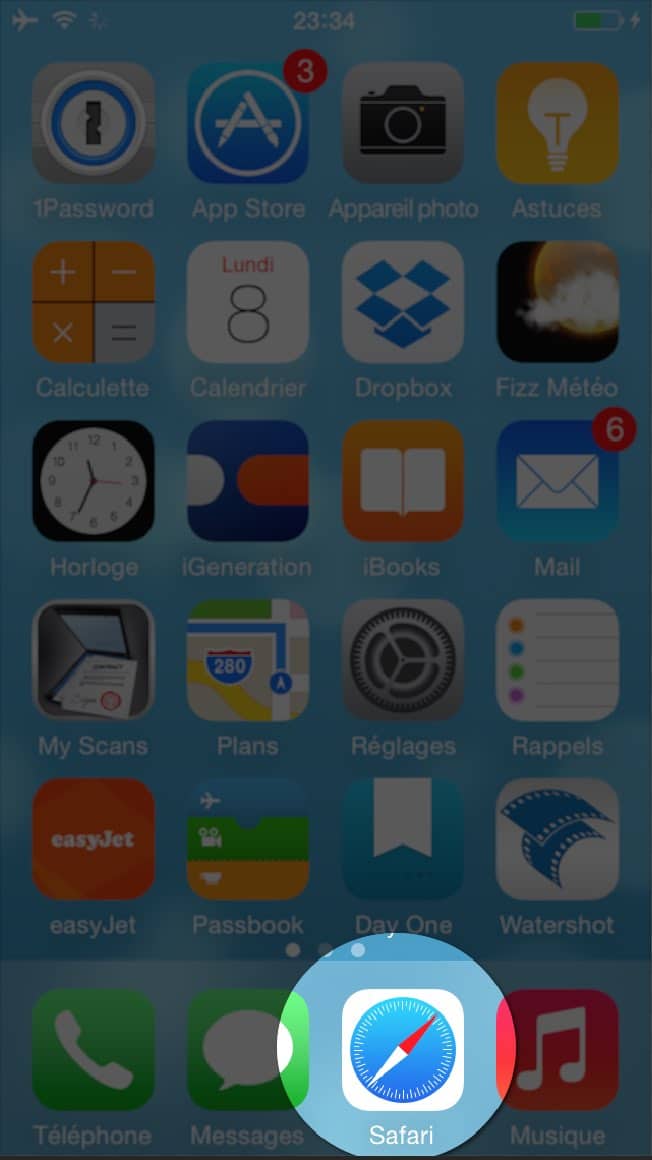The width and height of the screenshot is (652, 1160).
Task: Open the Safari browser
Action: pos(403,1050)
